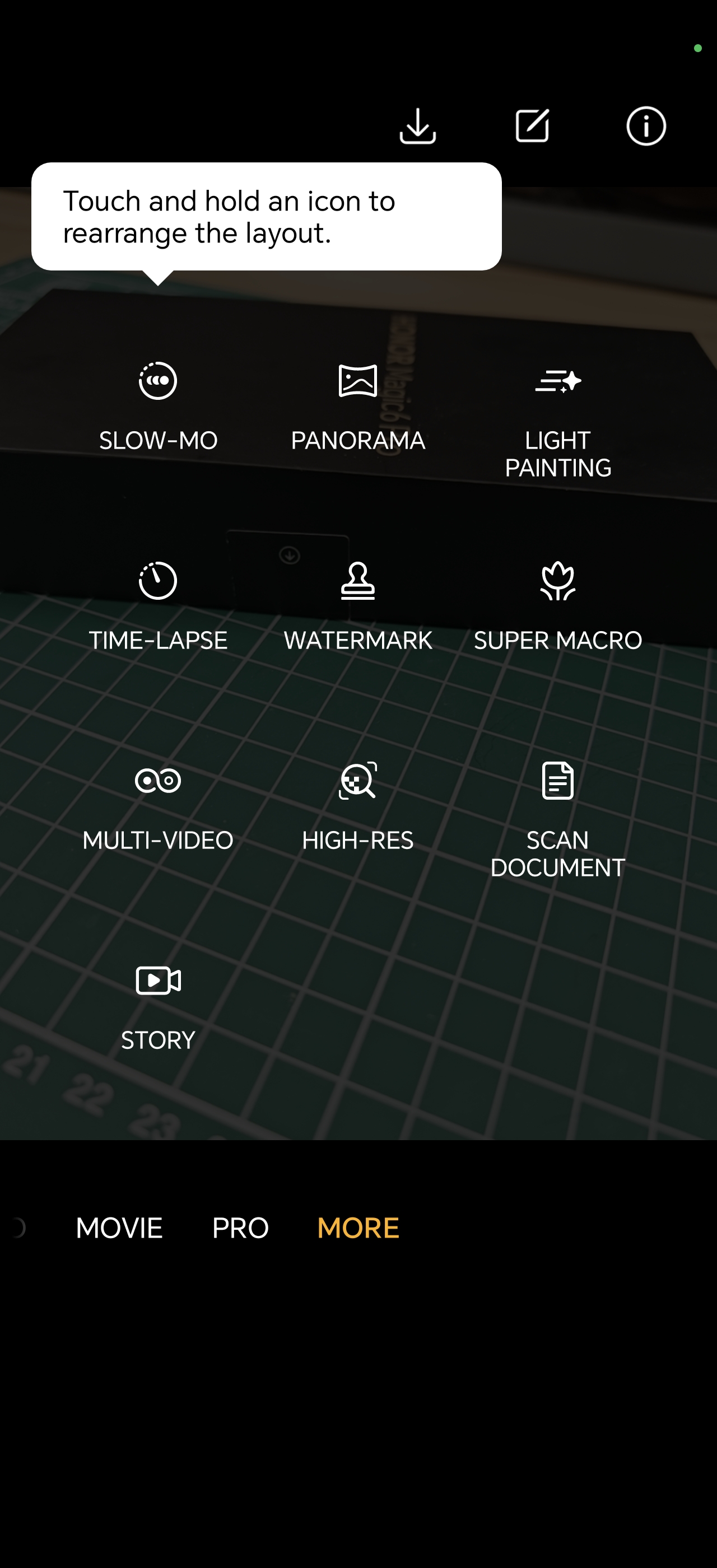Image resolution: width=717 pixels, height=1568 pixels.
Task: Open the info icon
Action: click(646, 126)
